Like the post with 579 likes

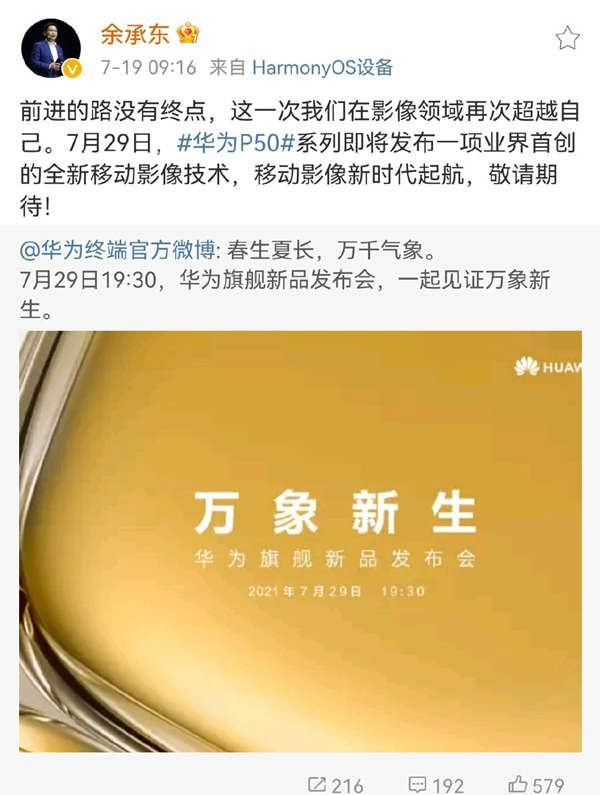tap(536, 784)
